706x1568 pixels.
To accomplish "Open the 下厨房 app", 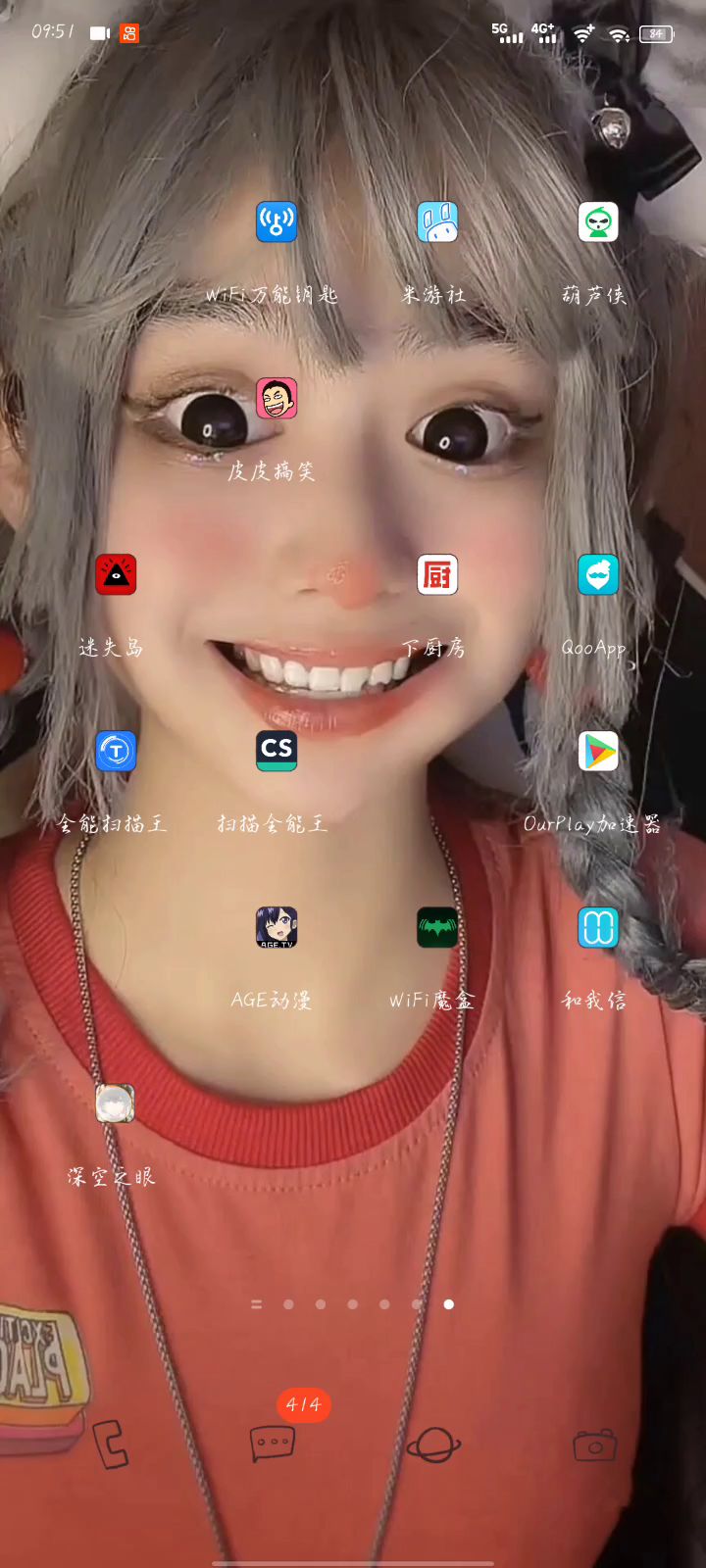I will (437, 574).
